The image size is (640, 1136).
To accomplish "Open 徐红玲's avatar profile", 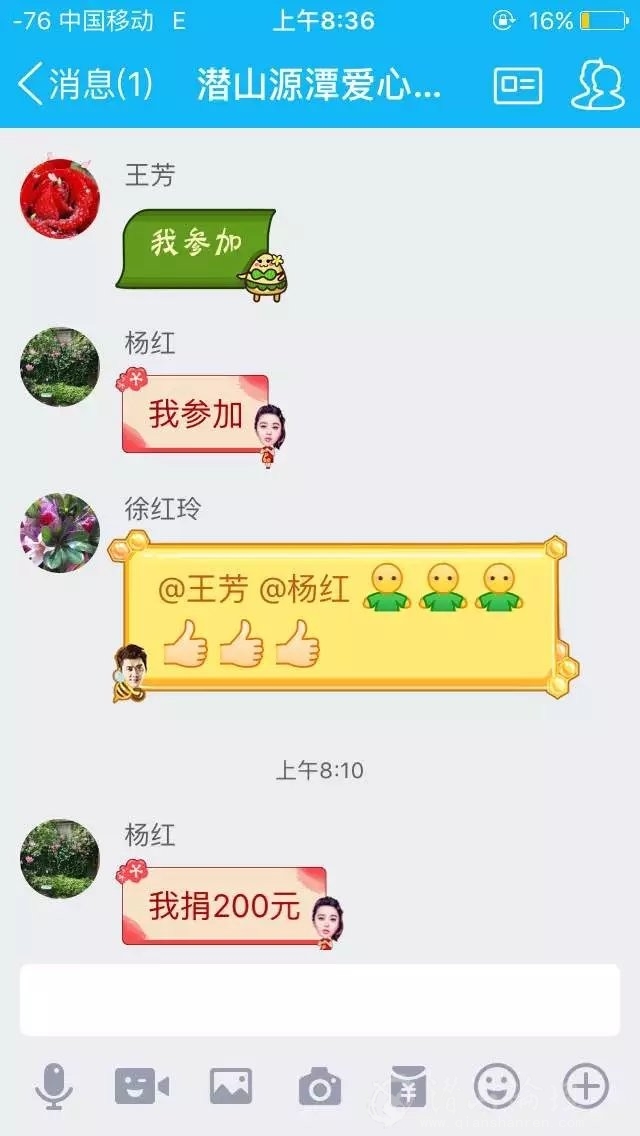I will [x=60, y=533].
